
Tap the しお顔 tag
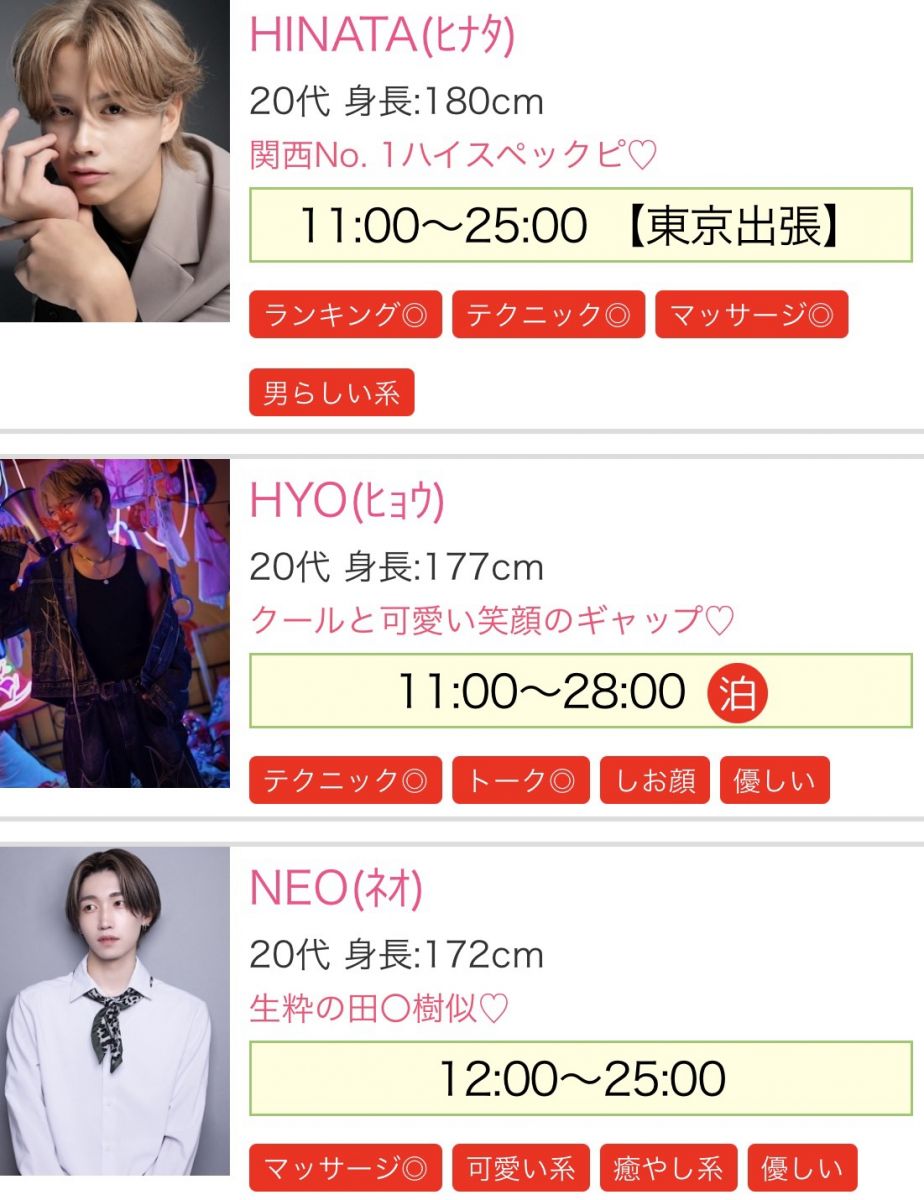655,780
